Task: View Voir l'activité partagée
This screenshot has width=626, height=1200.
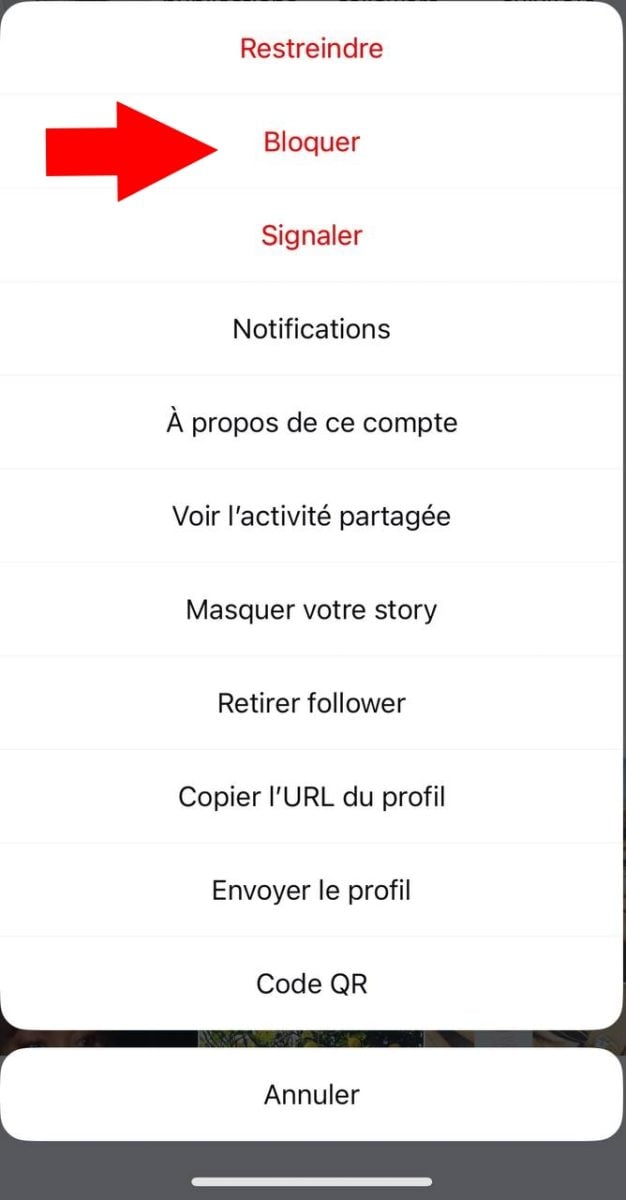Action: click(x=312, y=516)
